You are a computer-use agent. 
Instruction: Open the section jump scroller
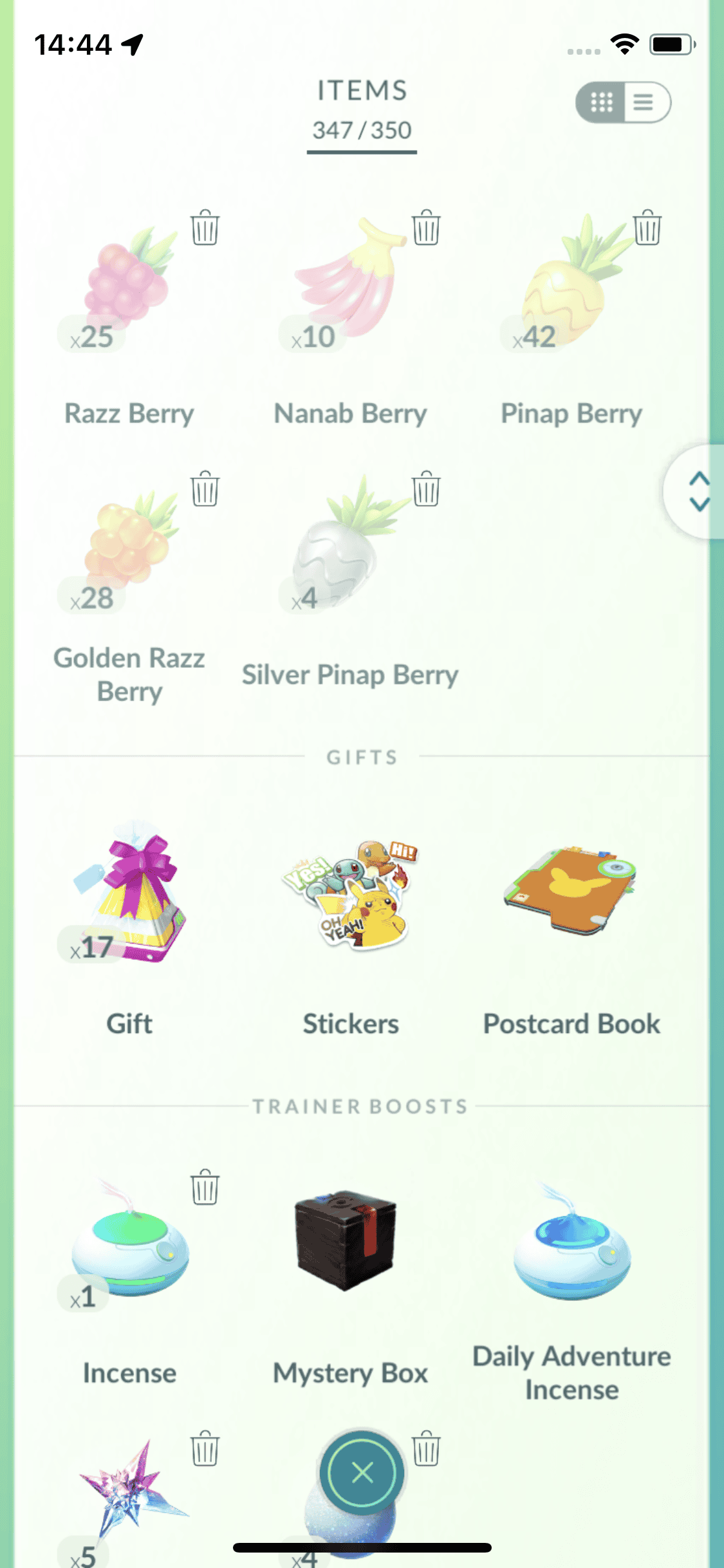[698, 492]
